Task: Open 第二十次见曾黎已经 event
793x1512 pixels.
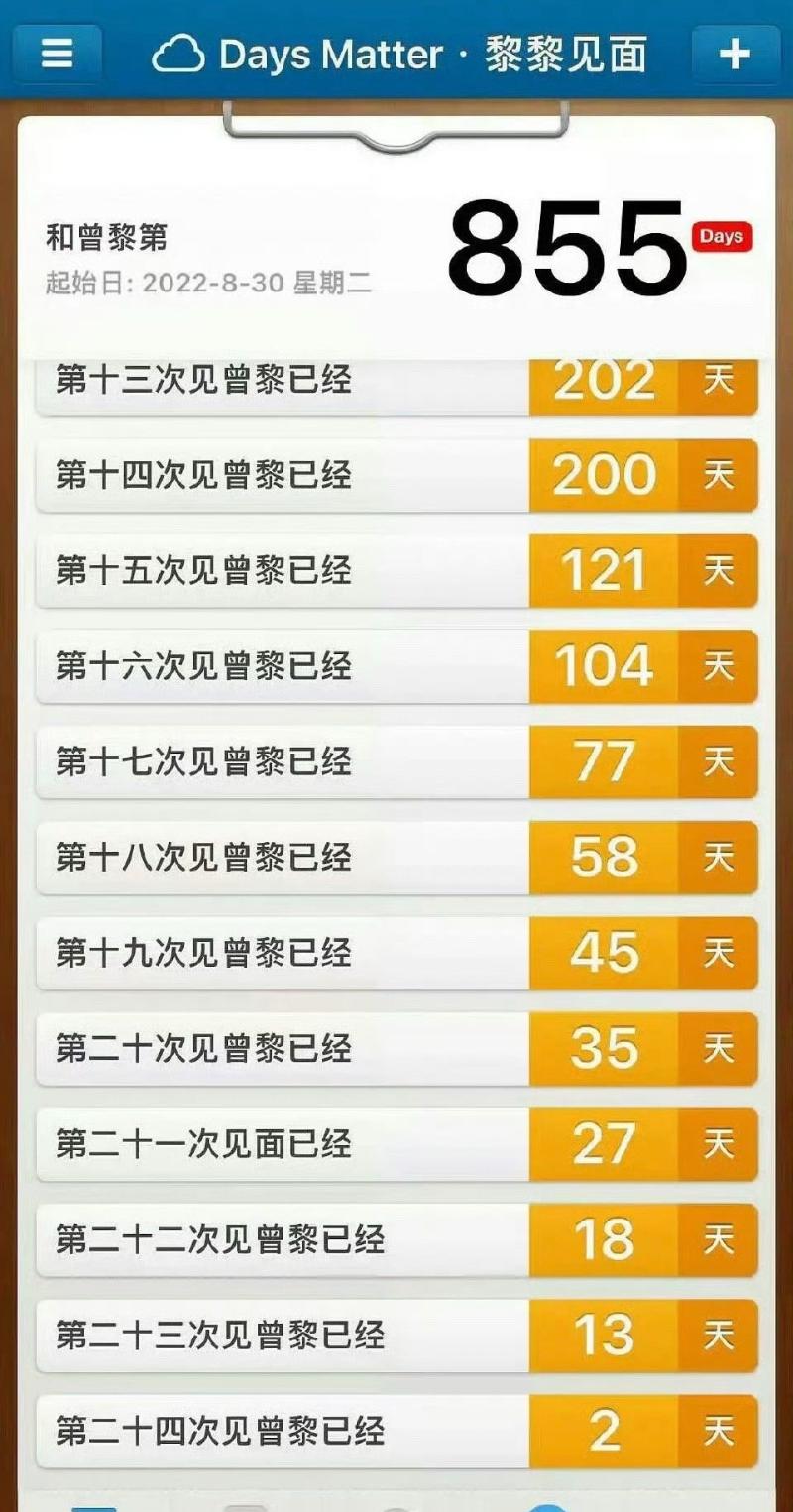Action: pos(396,1048)
